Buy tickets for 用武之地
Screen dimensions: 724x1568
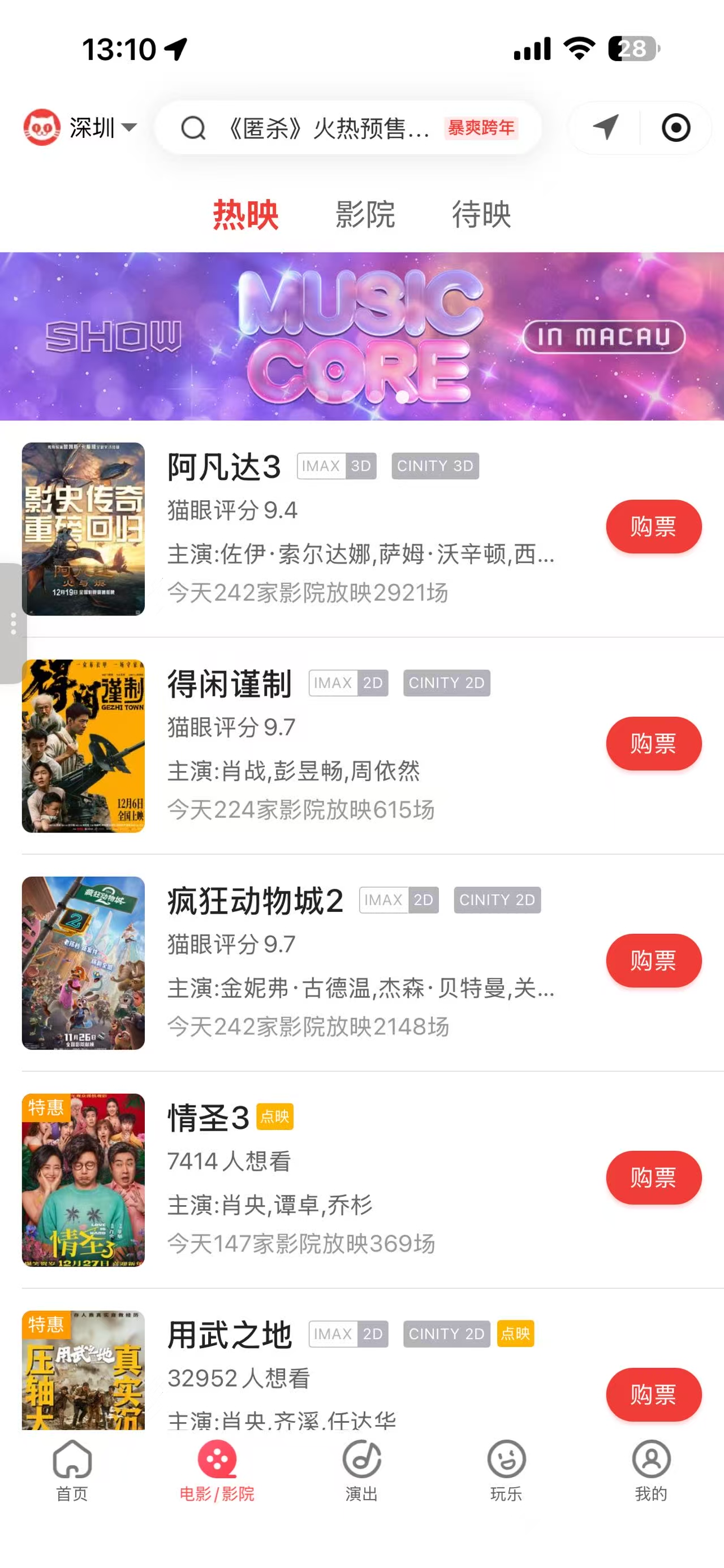(x=653, y=1394)
